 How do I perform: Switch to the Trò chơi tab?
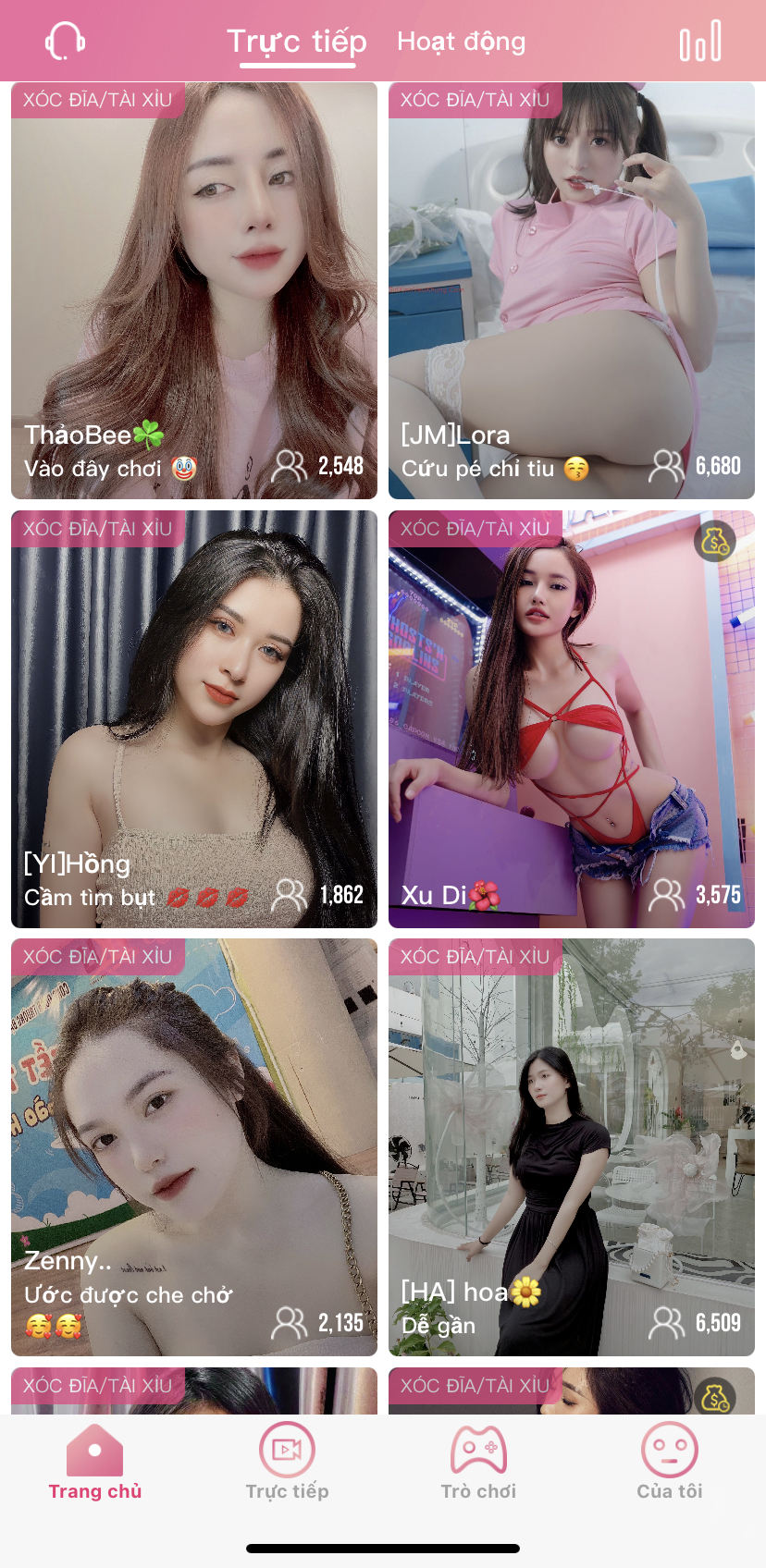(x=478, y=1463)
